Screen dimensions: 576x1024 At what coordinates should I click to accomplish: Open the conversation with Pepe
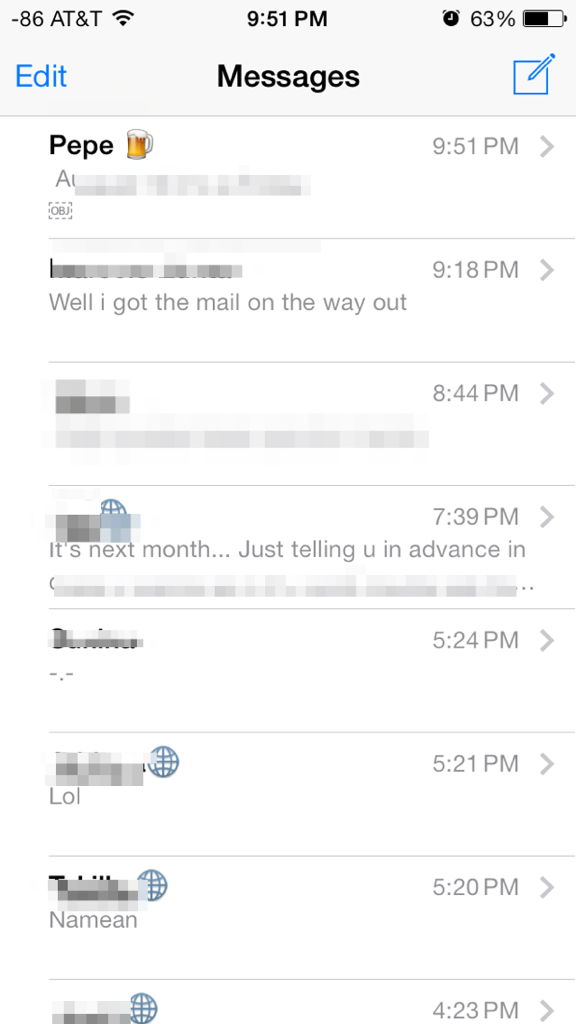click(288, 177)
